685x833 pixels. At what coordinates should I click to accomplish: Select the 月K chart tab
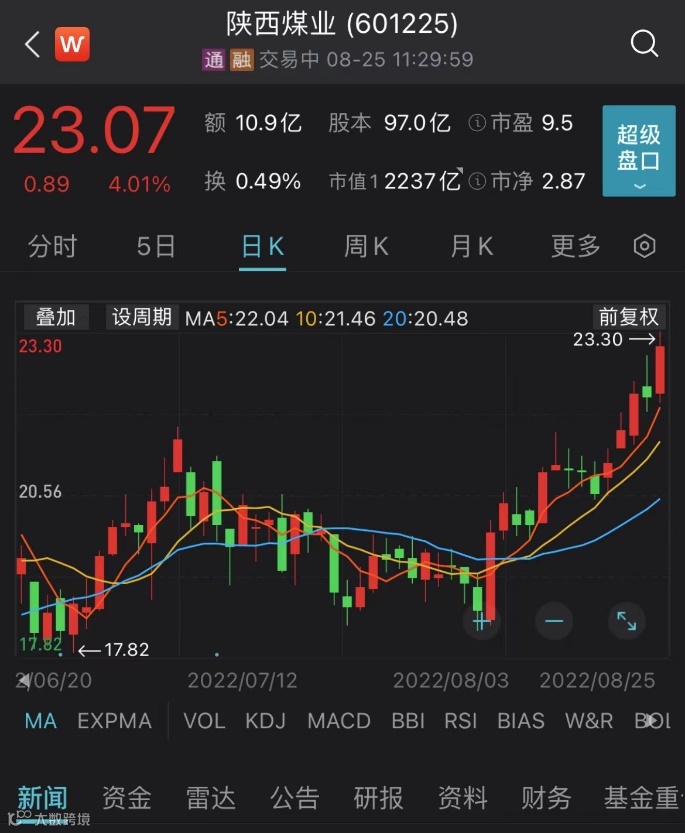[x=472, y=246]
